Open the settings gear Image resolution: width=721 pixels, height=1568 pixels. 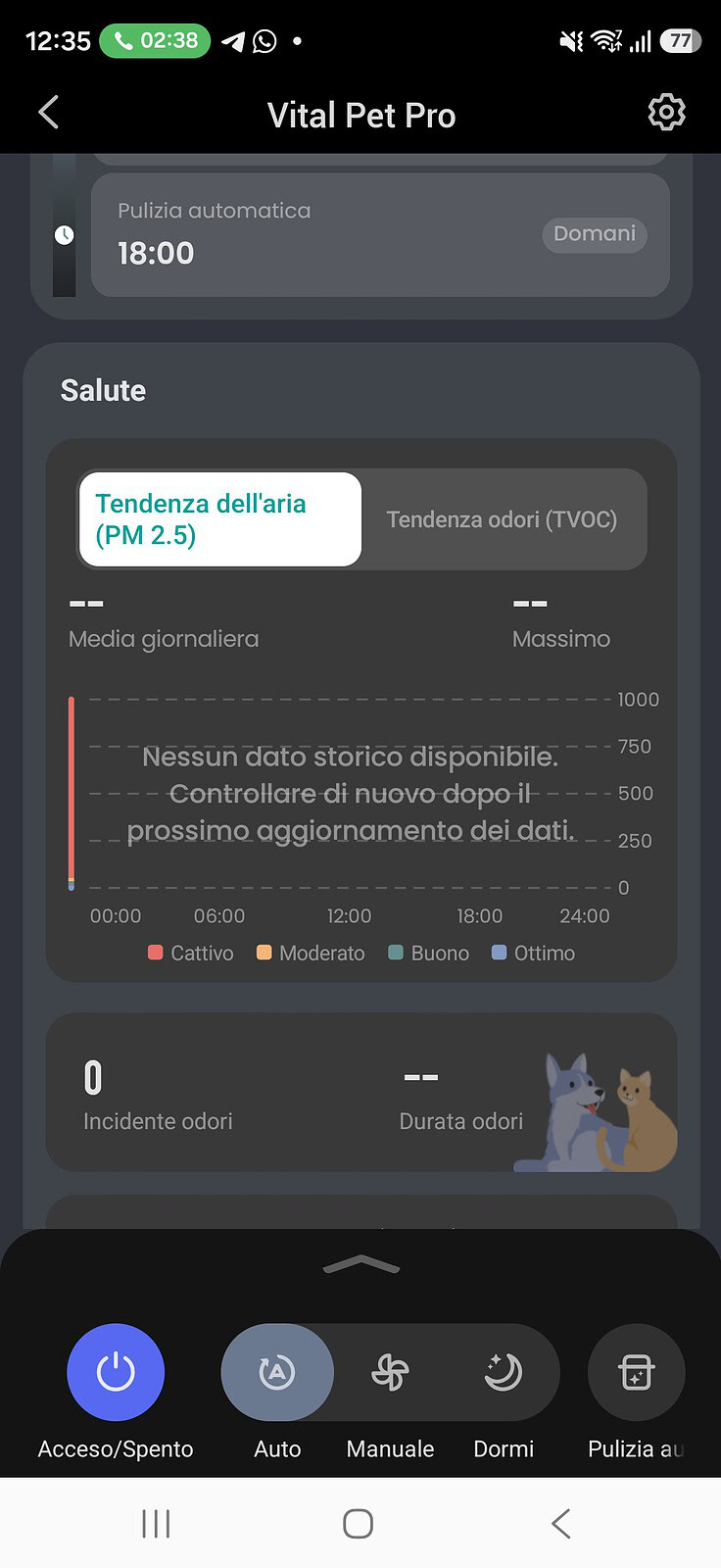666,113
